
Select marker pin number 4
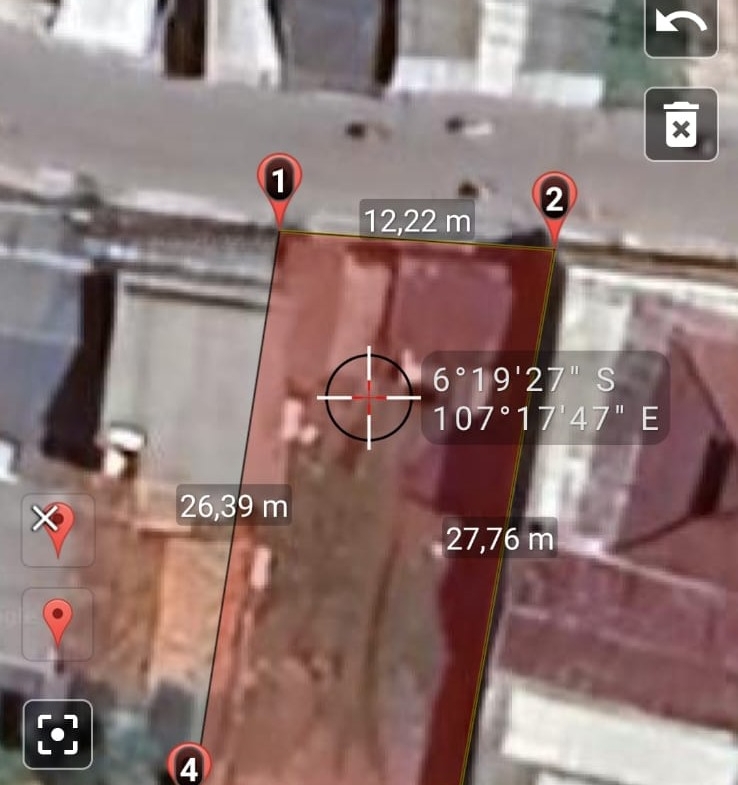click(x=190, y=767)
